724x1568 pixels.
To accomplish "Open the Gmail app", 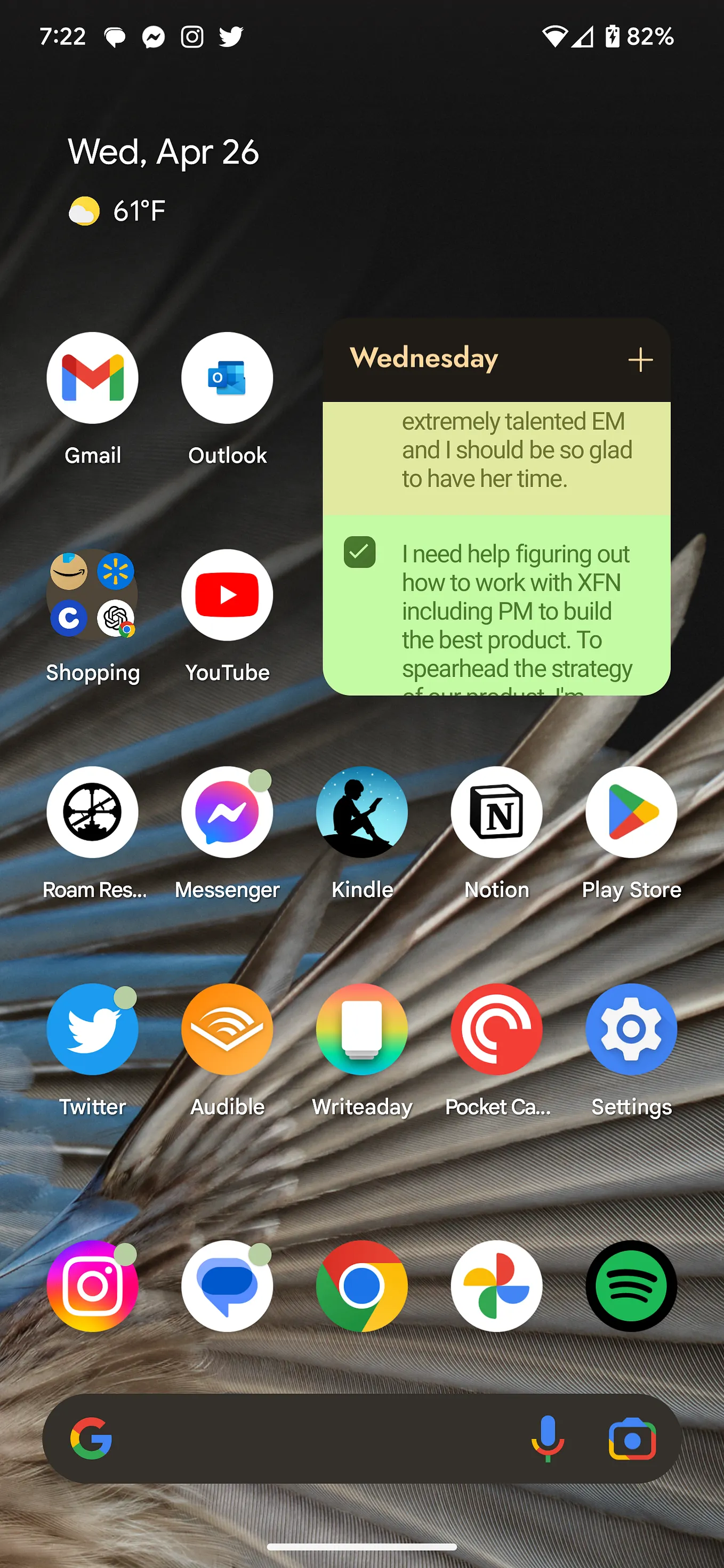I will click(x=92, y=377).
